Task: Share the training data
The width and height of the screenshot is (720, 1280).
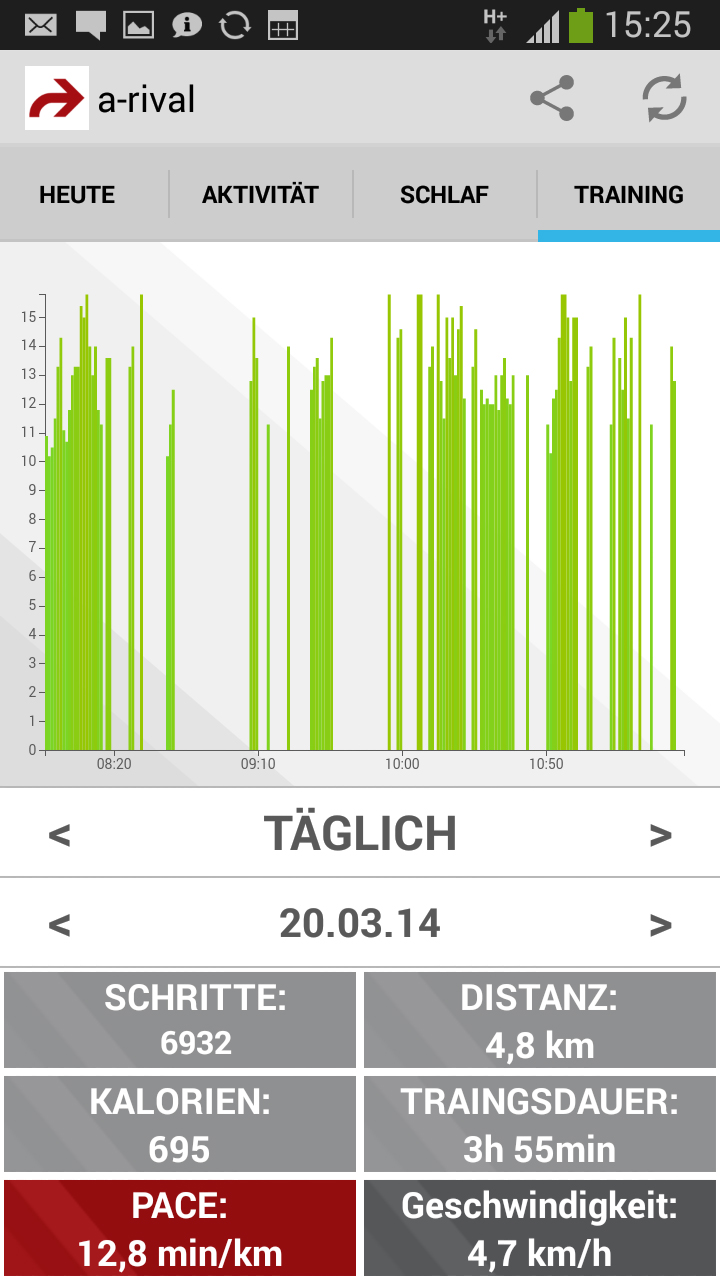Action: point(552,99)
